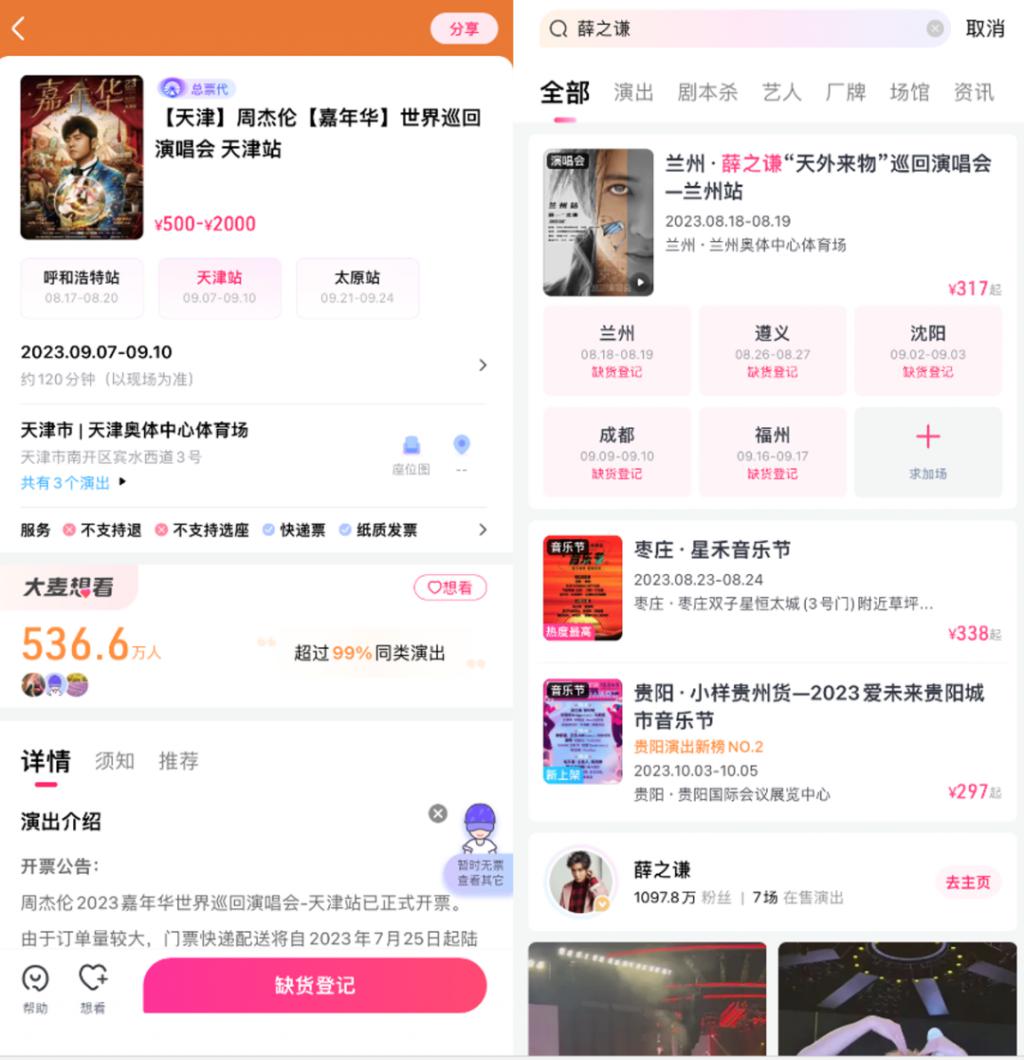Switch to the 艺人 search tab

[781, 93]
